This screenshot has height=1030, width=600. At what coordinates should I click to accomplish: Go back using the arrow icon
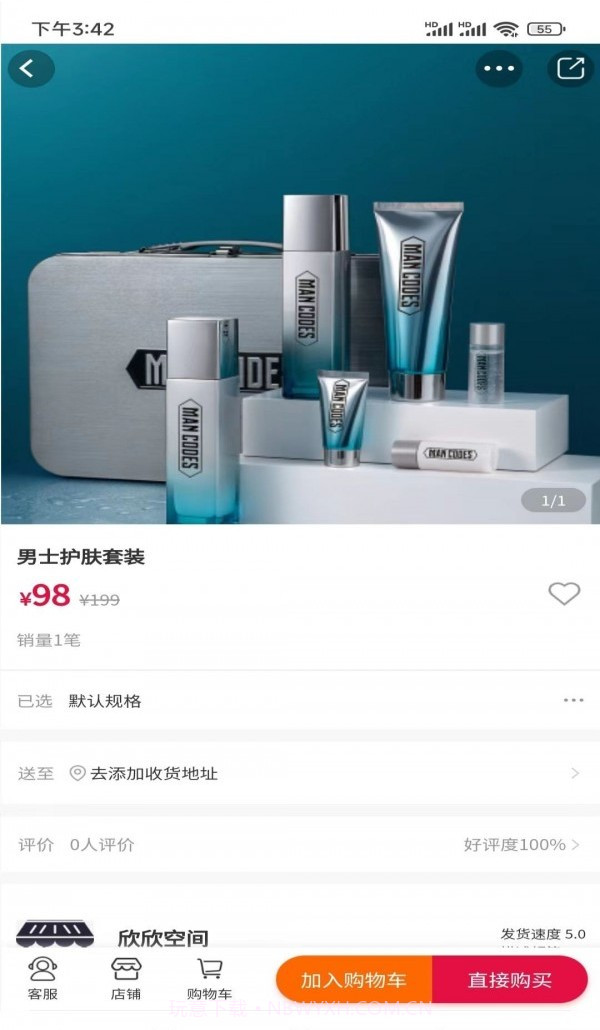tap(30, 69)
